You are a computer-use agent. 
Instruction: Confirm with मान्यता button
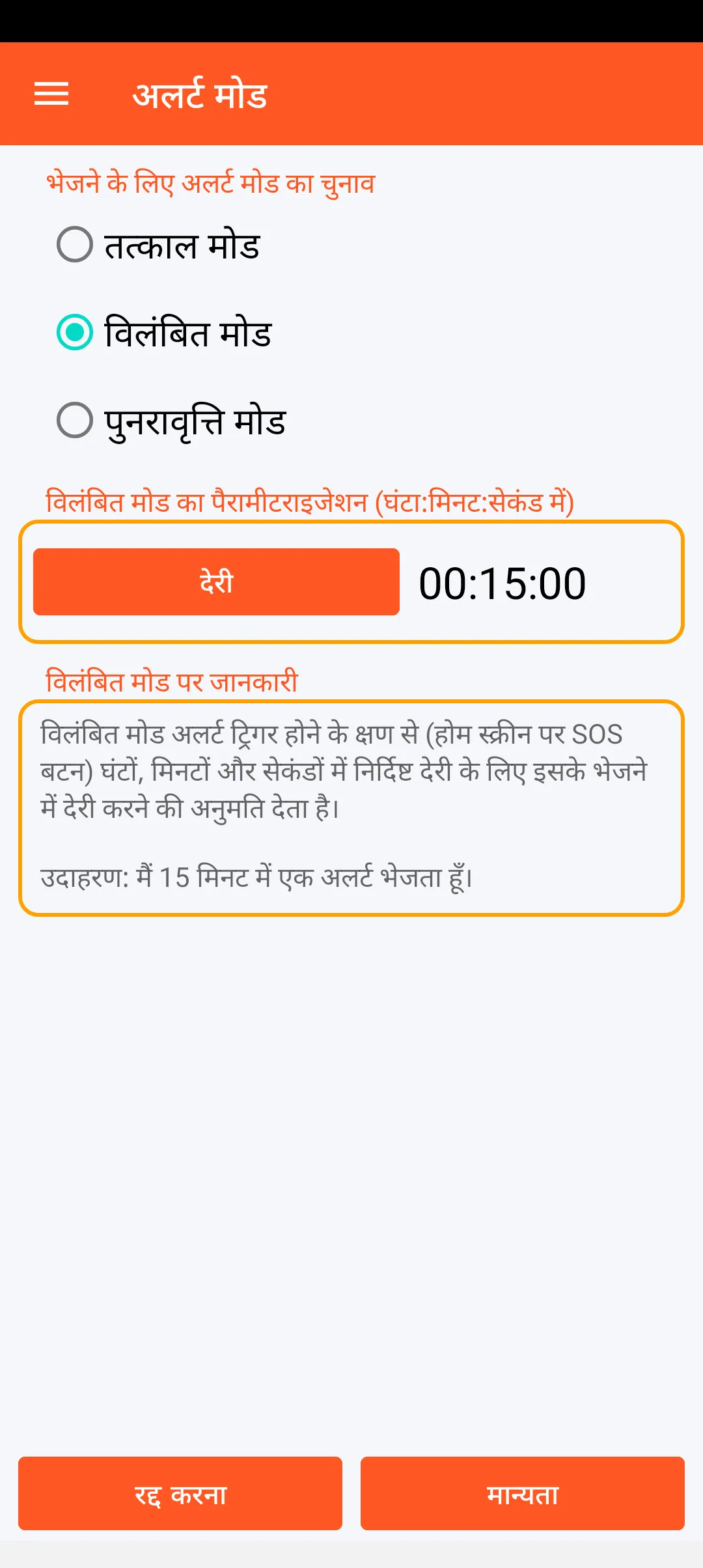pos(522,1493)
